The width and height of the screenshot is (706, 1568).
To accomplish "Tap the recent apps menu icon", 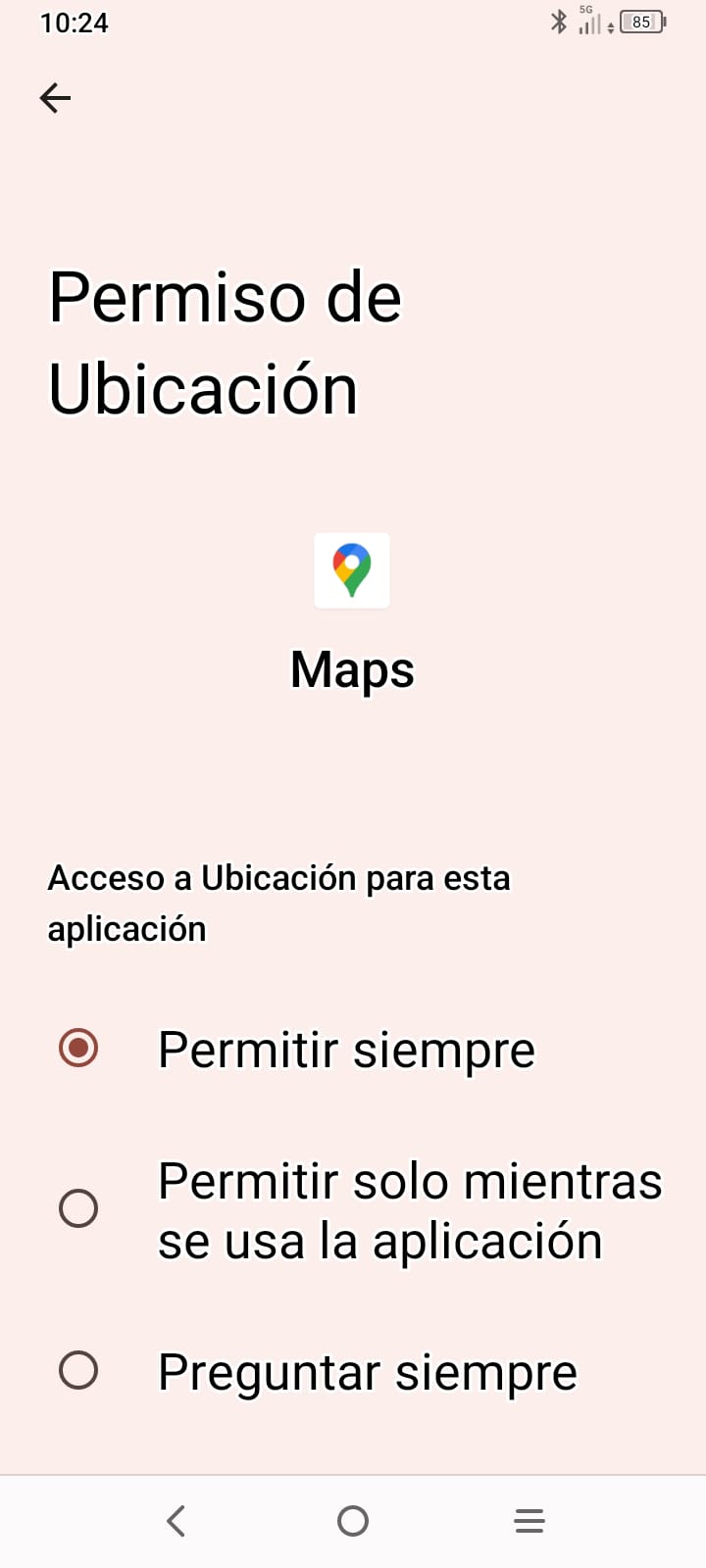I will [529, 1521].
